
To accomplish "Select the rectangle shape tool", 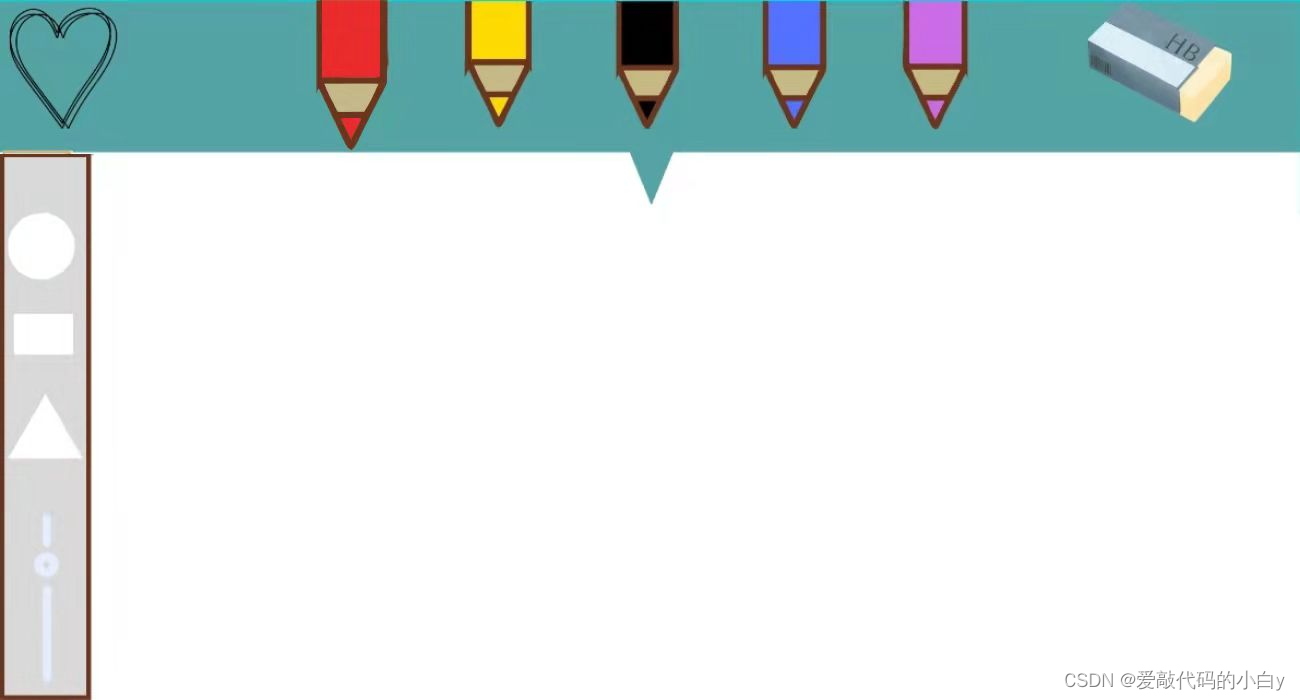I will pos(43,334).
